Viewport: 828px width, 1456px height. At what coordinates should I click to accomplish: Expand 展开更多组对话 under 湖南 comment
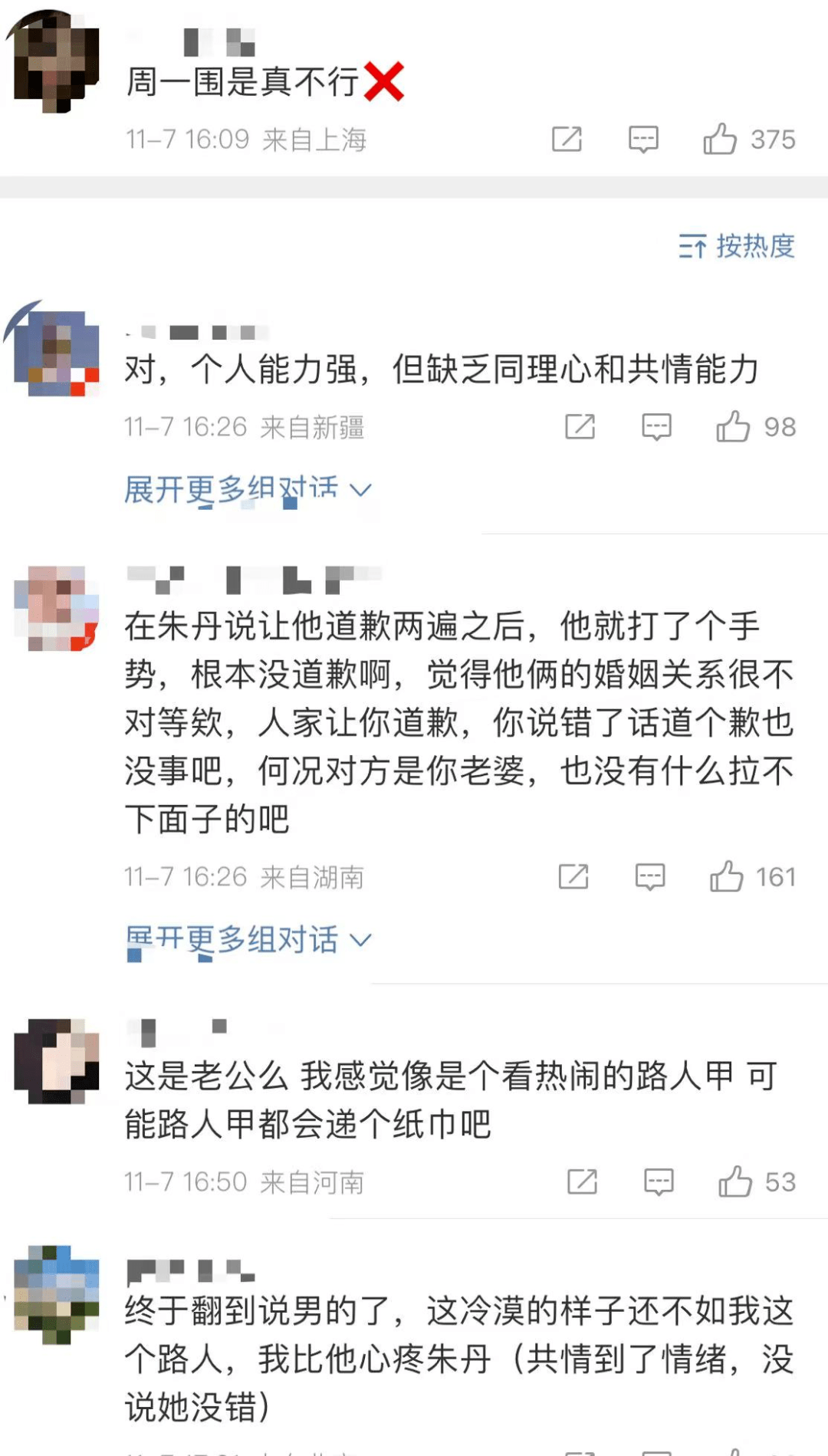(x=248, y=939)
